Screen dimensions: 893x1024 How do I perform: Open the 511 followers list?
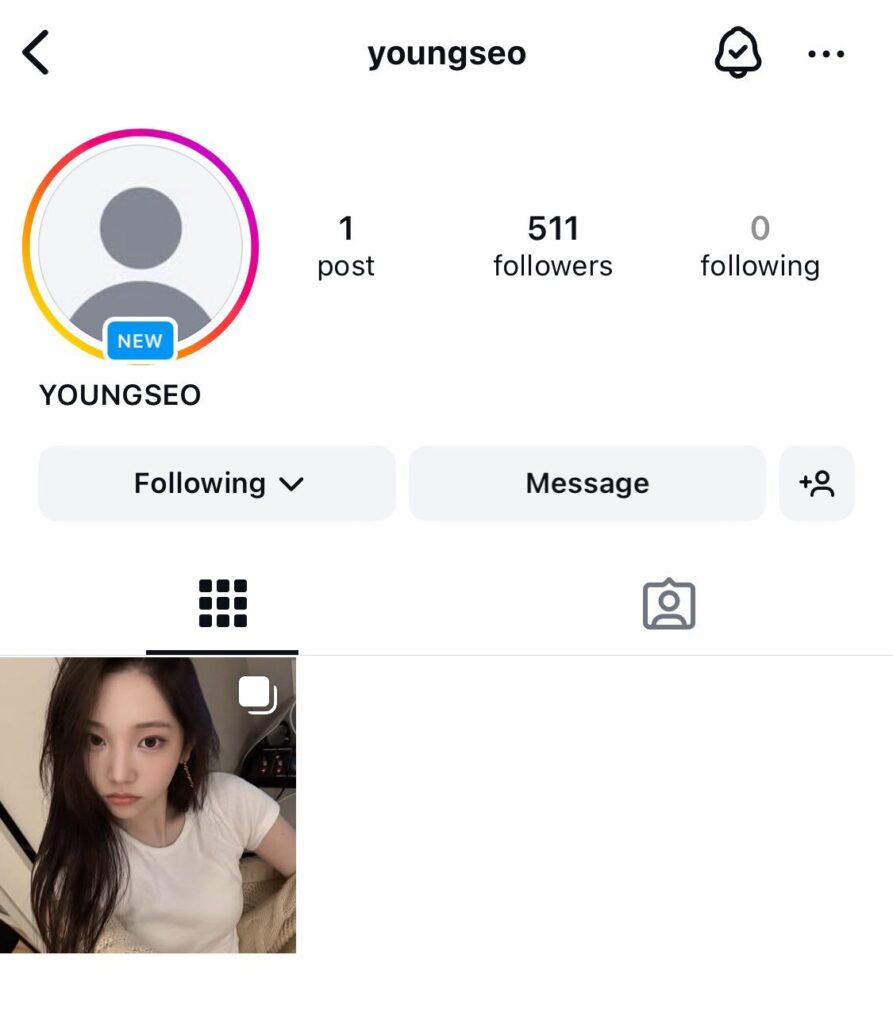(x=552, y=246)
